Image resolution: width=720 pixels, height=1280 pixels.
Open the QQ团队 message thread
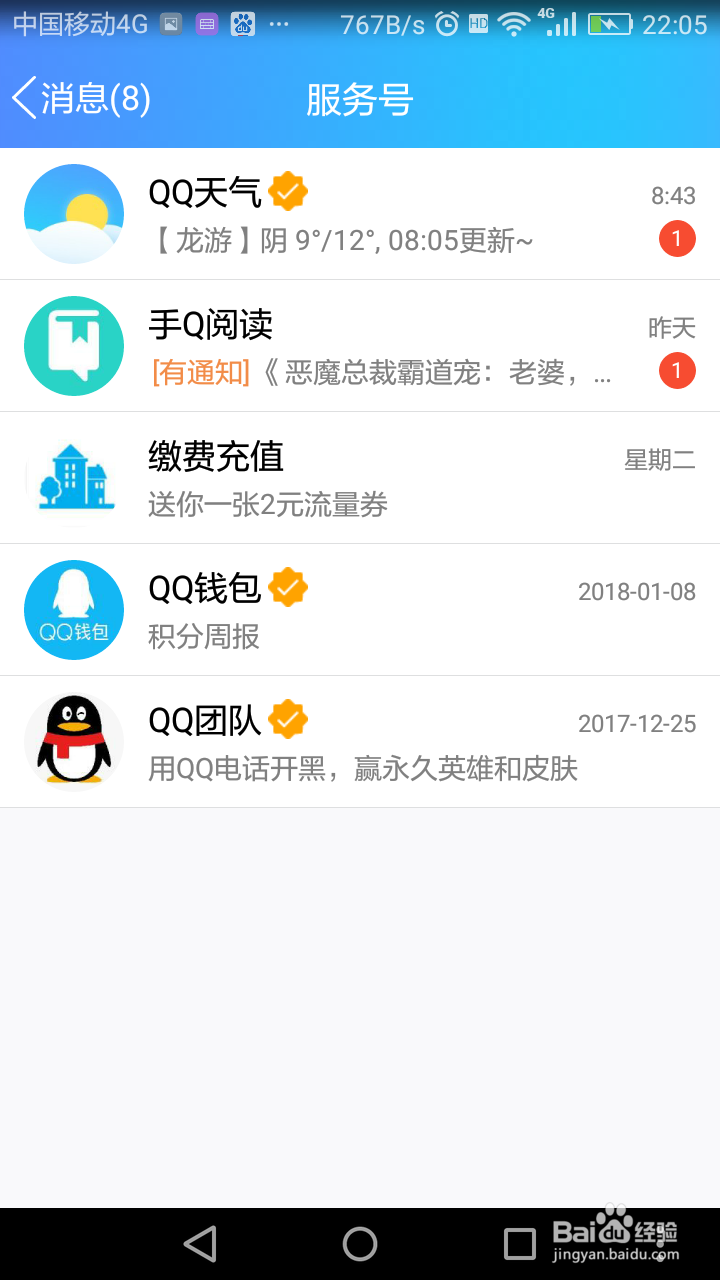[360, 742]
